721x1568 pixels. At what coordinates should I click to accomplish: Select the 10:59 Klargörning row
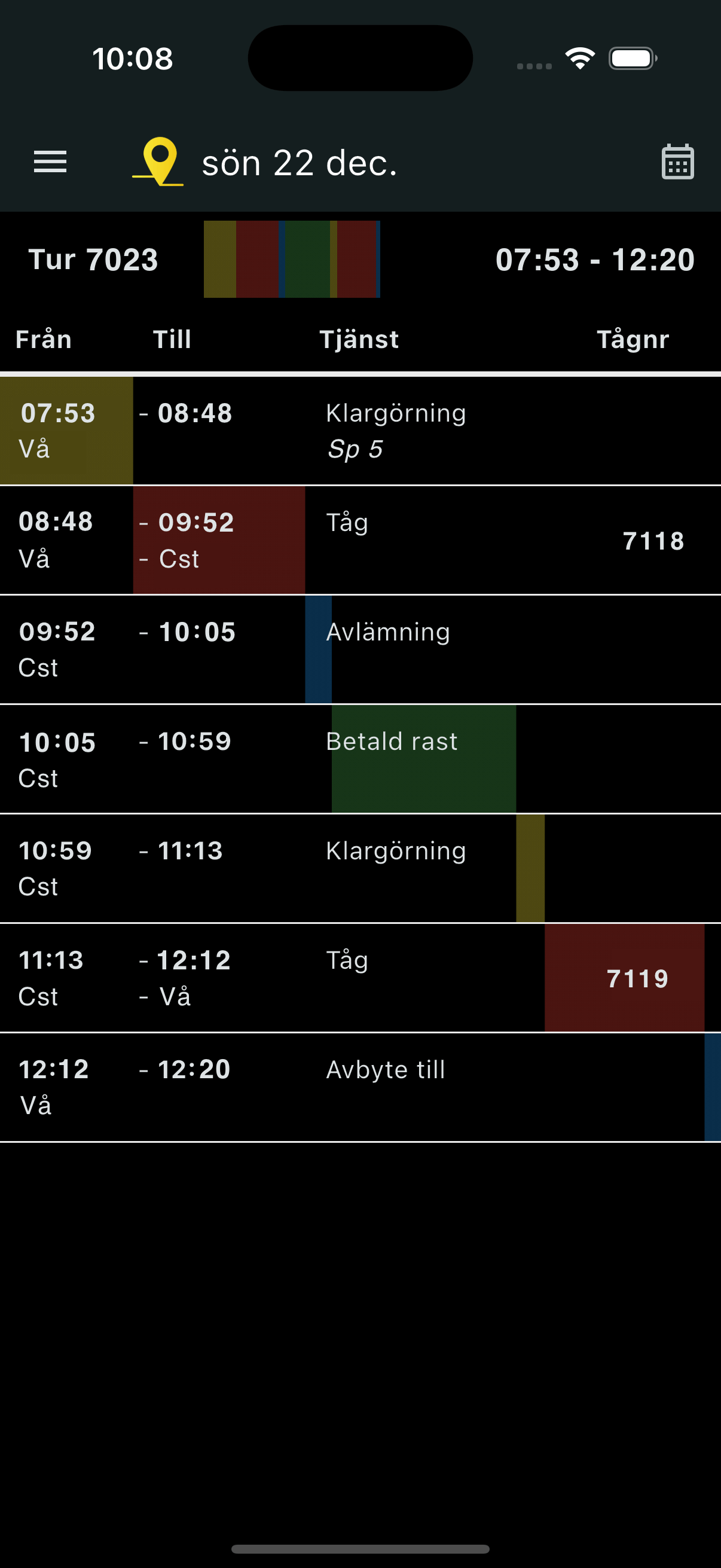point(360,868)
